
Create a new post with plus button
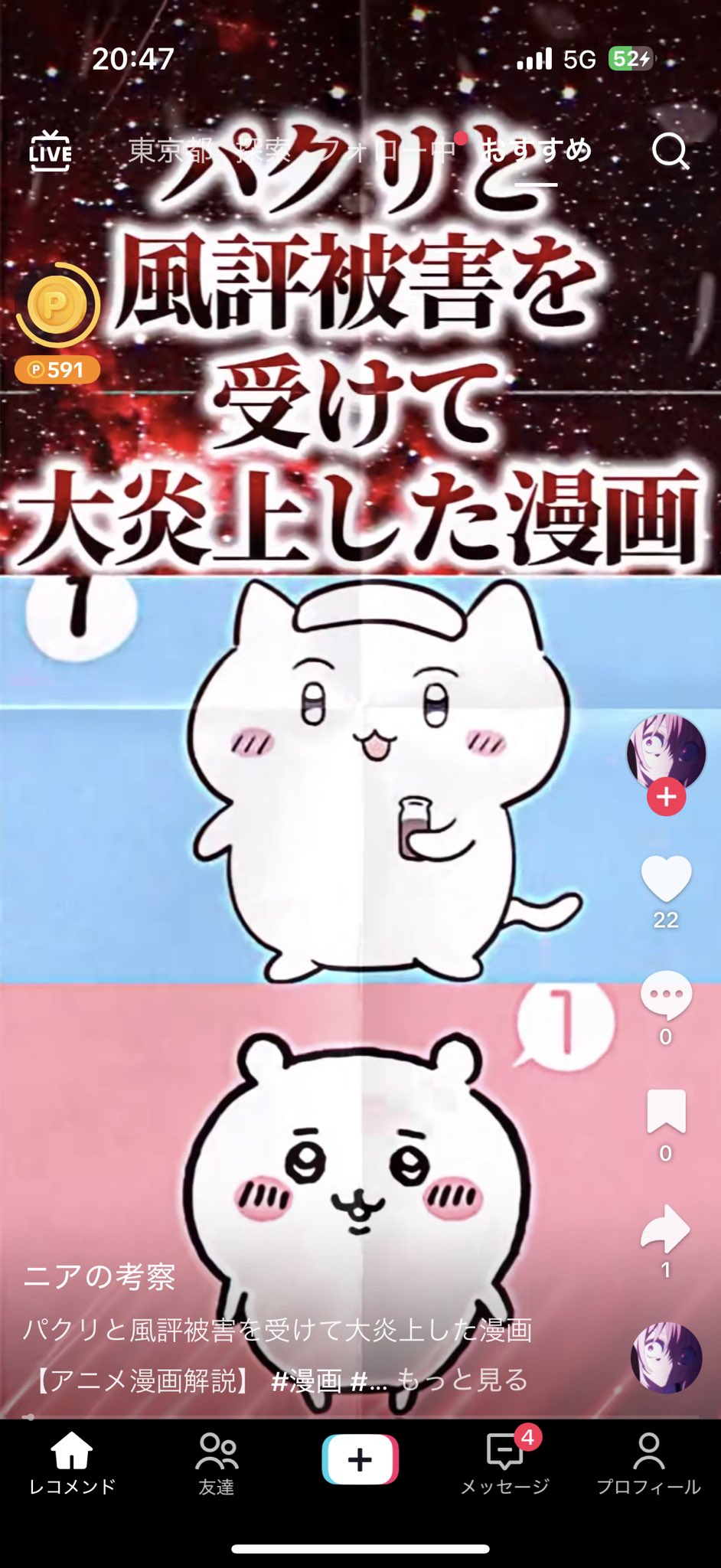pyautogui.click(x=360, y=1459)
